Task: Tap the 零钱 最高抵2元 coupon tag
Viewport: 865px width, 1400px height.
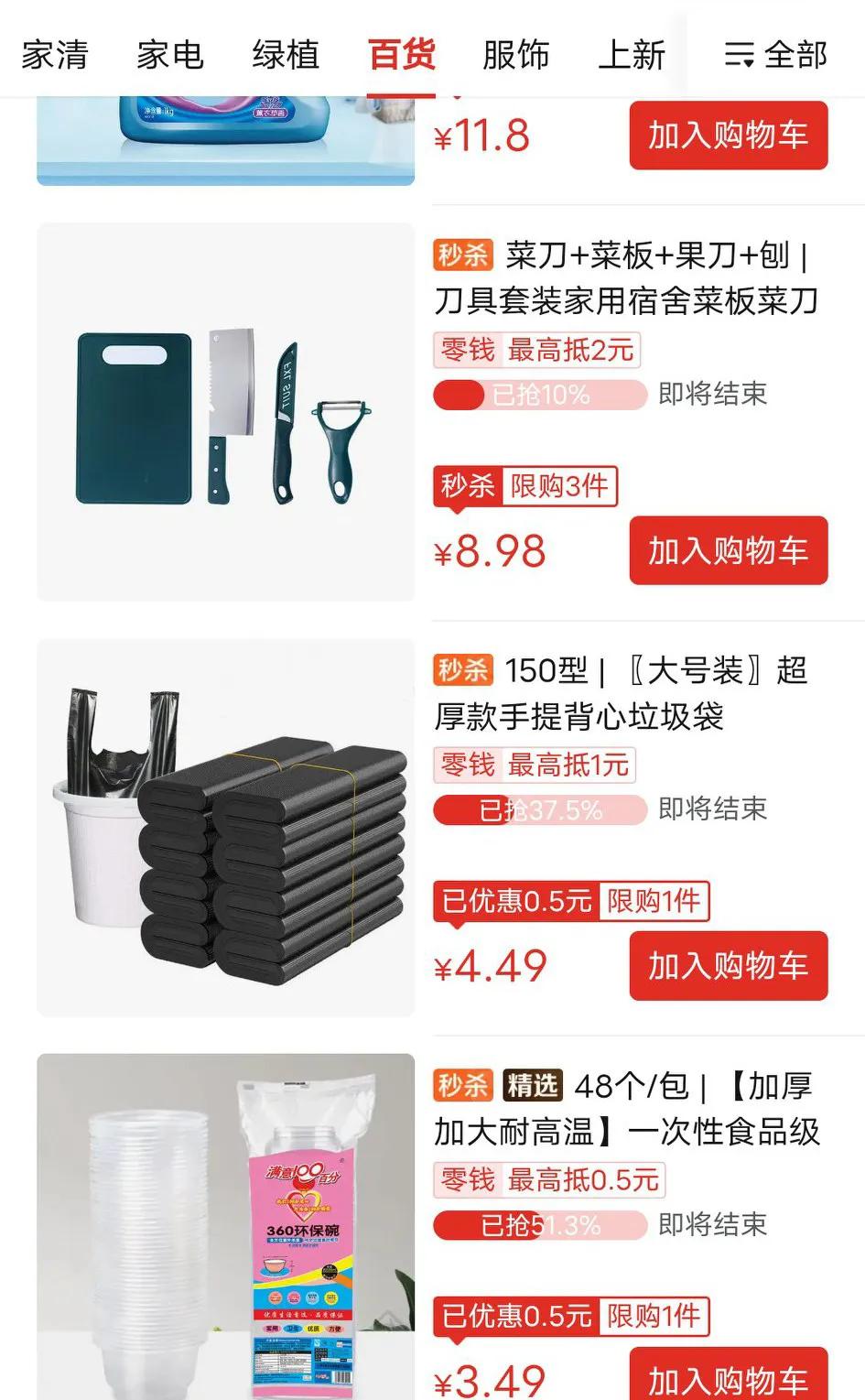Action: (x=536, y=350)
